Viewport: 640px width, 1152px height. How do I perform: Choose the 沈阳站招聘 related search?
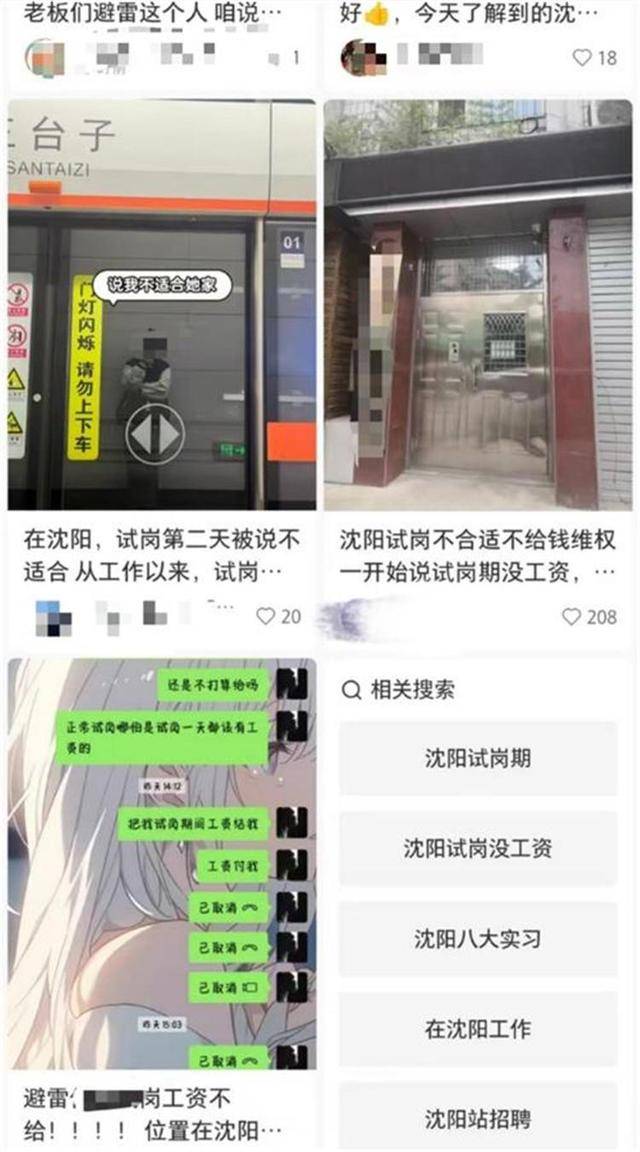pyautogui.click(x=478, y=1119)
